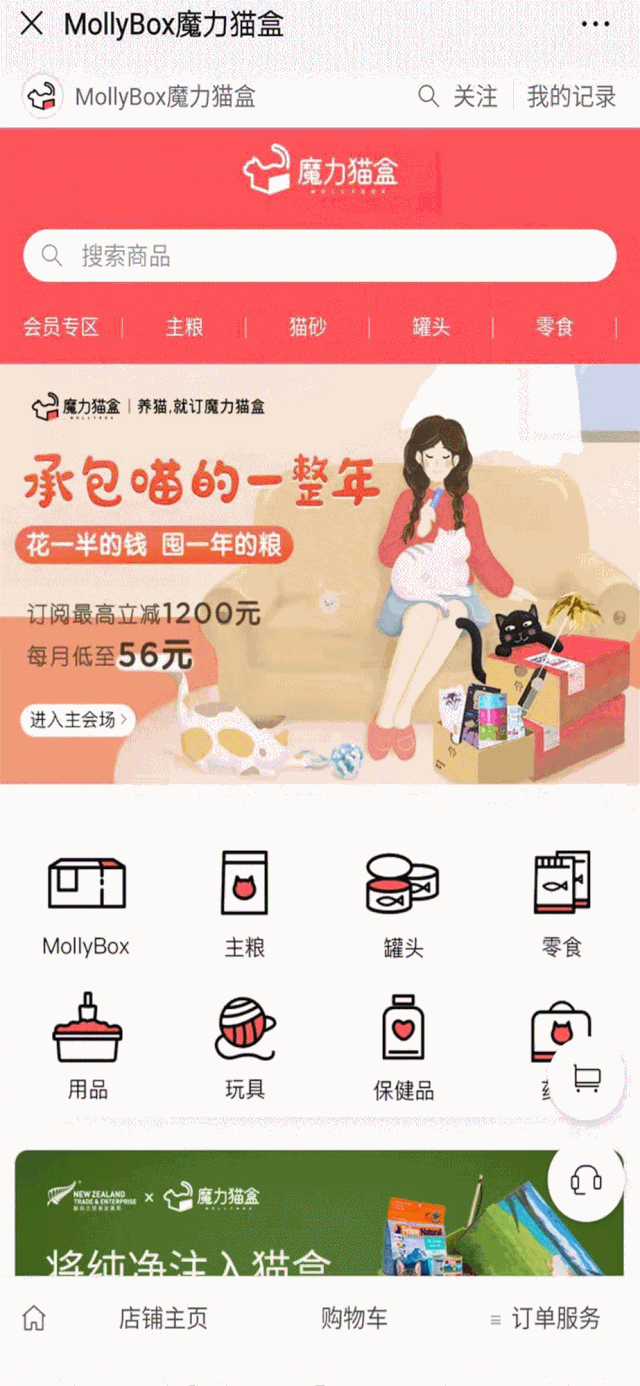The width and height of the screenshot is (640, 1386).
Task: Tap the magnifier icon beside 关注
Action: pyautogui.click(x=428, y=96)
